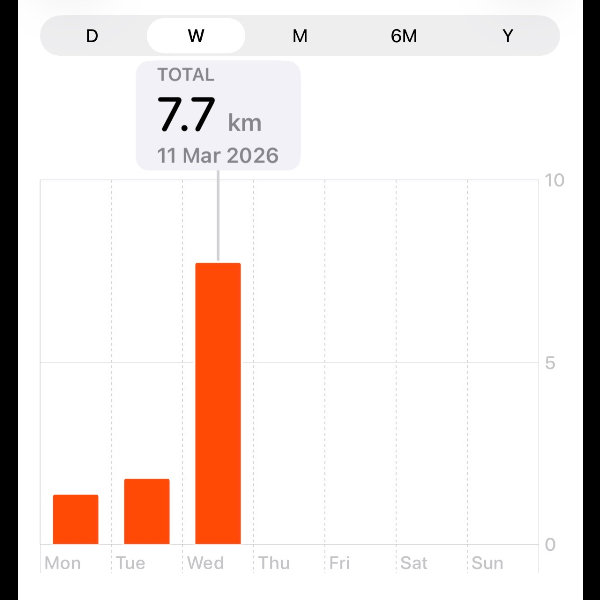The image size is (600, 600).
Task: Select the W weekly view
Action: pos(196,36)
